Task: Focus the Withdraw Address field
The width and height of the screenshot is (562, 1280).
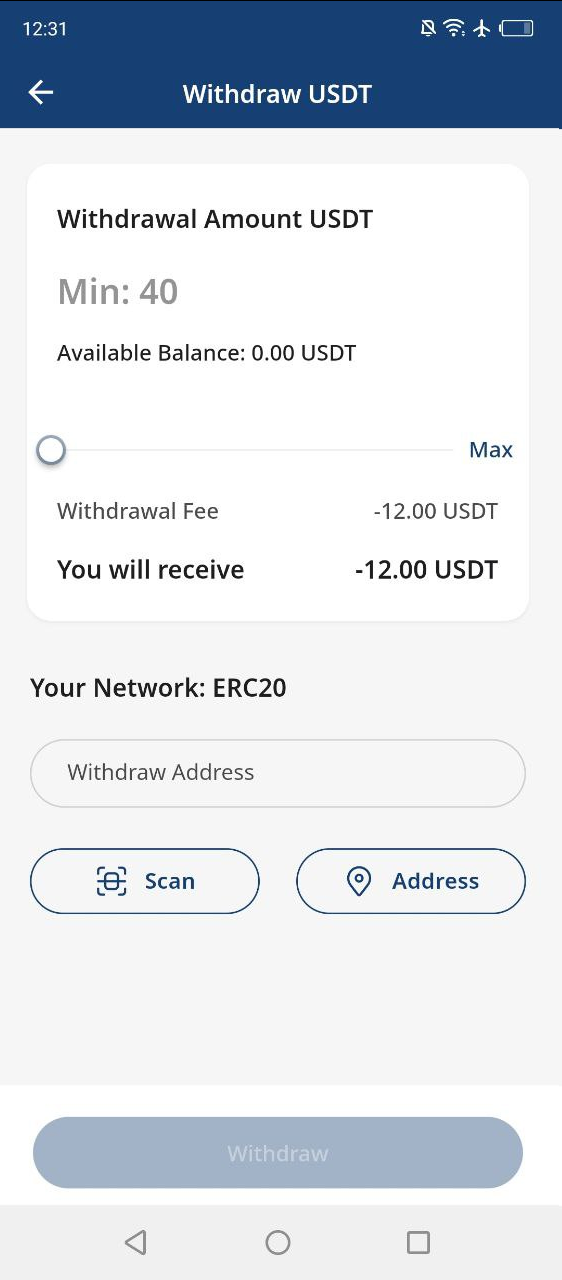Action: tap(278, 773)
